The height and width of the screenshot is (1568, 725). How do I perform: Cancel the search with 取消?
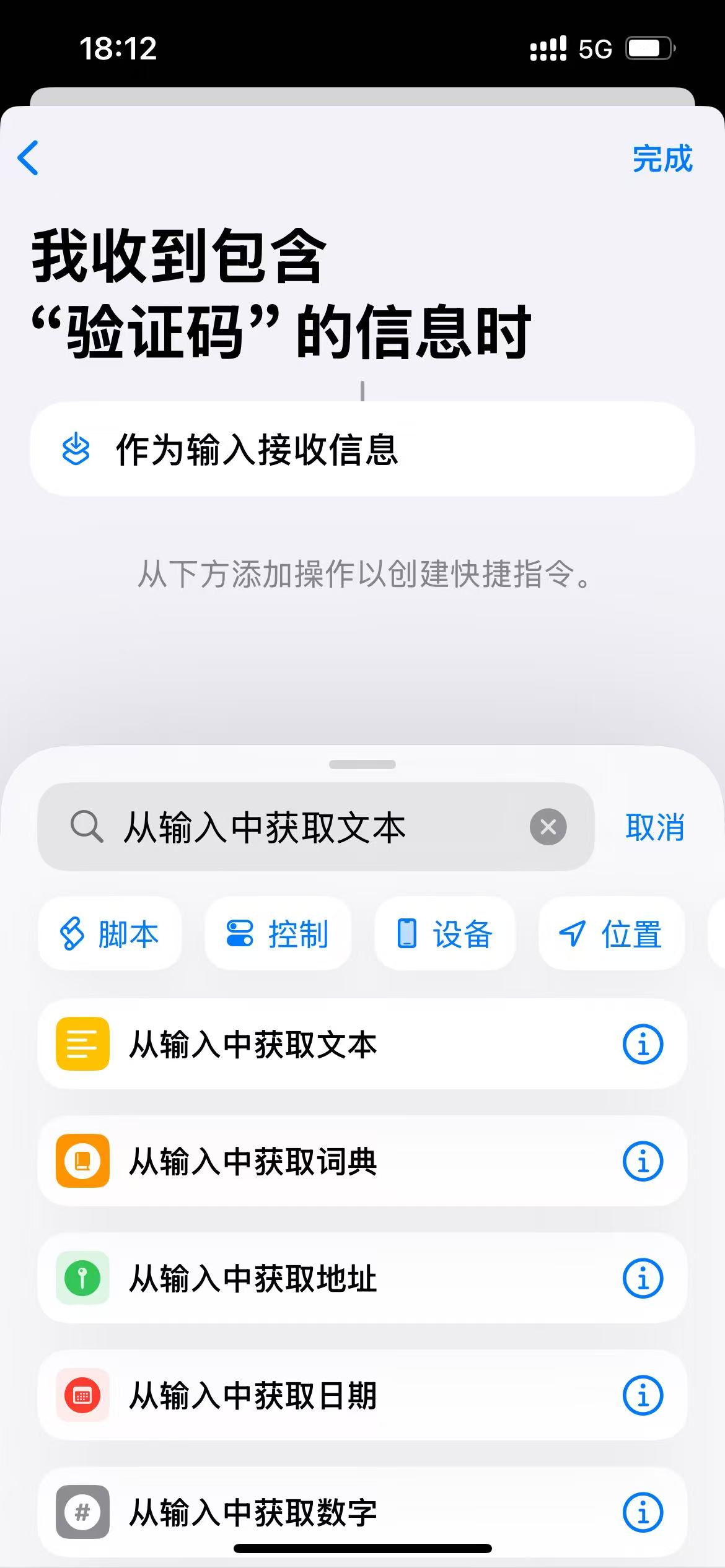[655, 827]
